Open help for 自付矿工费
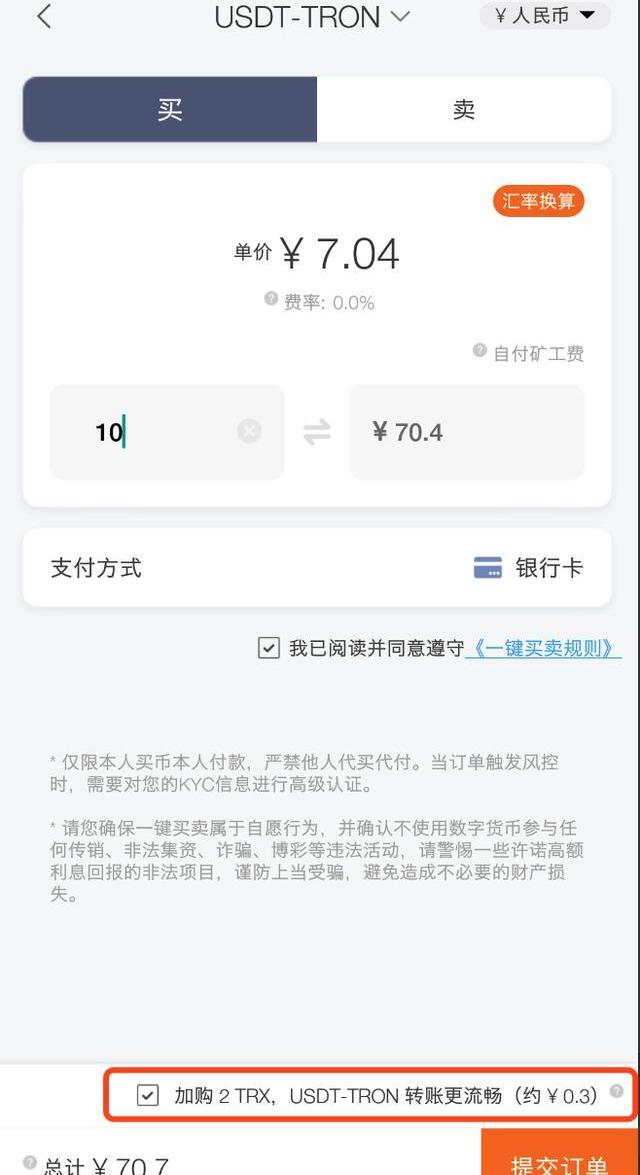The image size is (640, 1175). 480,350
